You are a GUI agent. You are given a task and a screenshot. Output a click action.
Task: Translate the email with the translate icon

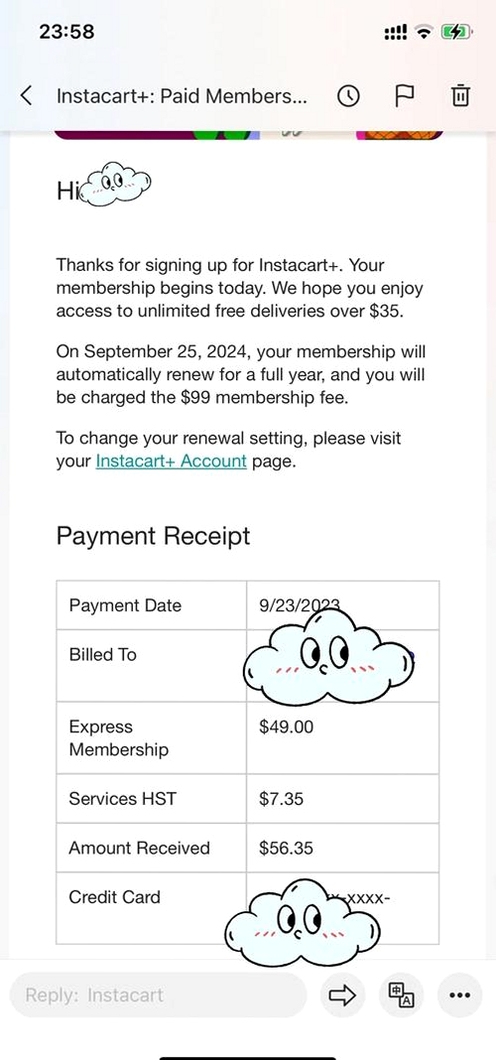point(401,995)
